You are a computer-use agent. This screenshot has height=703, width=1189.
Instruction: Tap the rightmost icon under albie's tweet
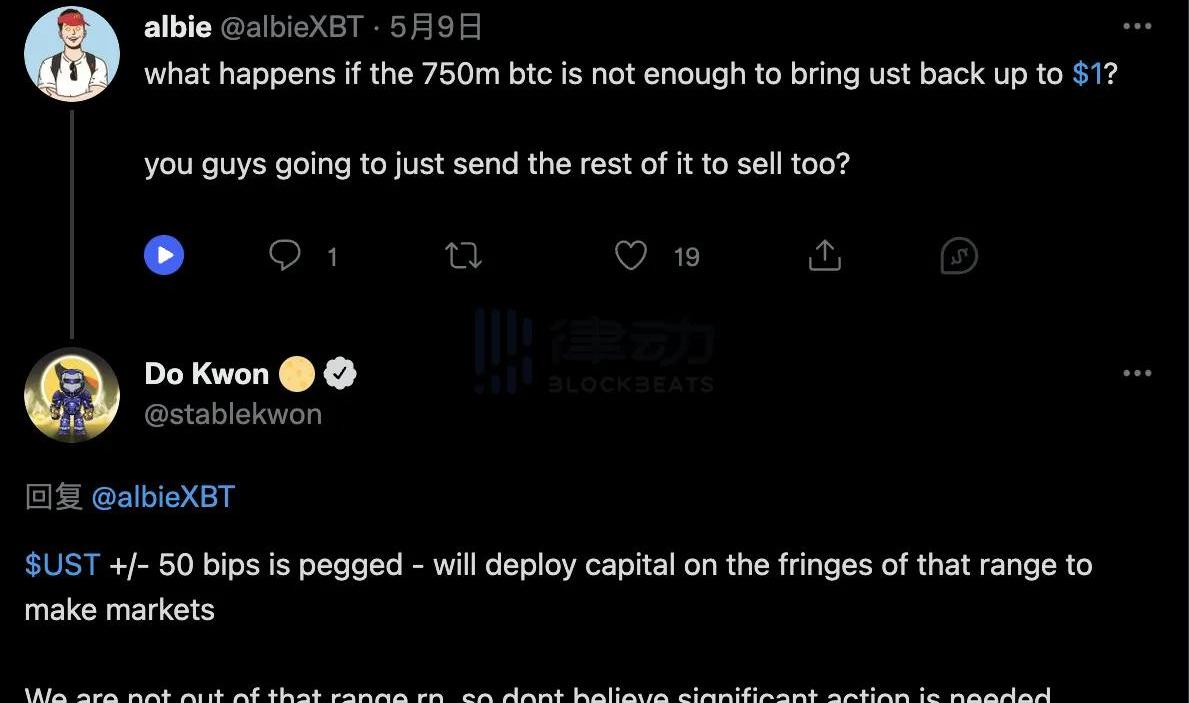[958, 256]
